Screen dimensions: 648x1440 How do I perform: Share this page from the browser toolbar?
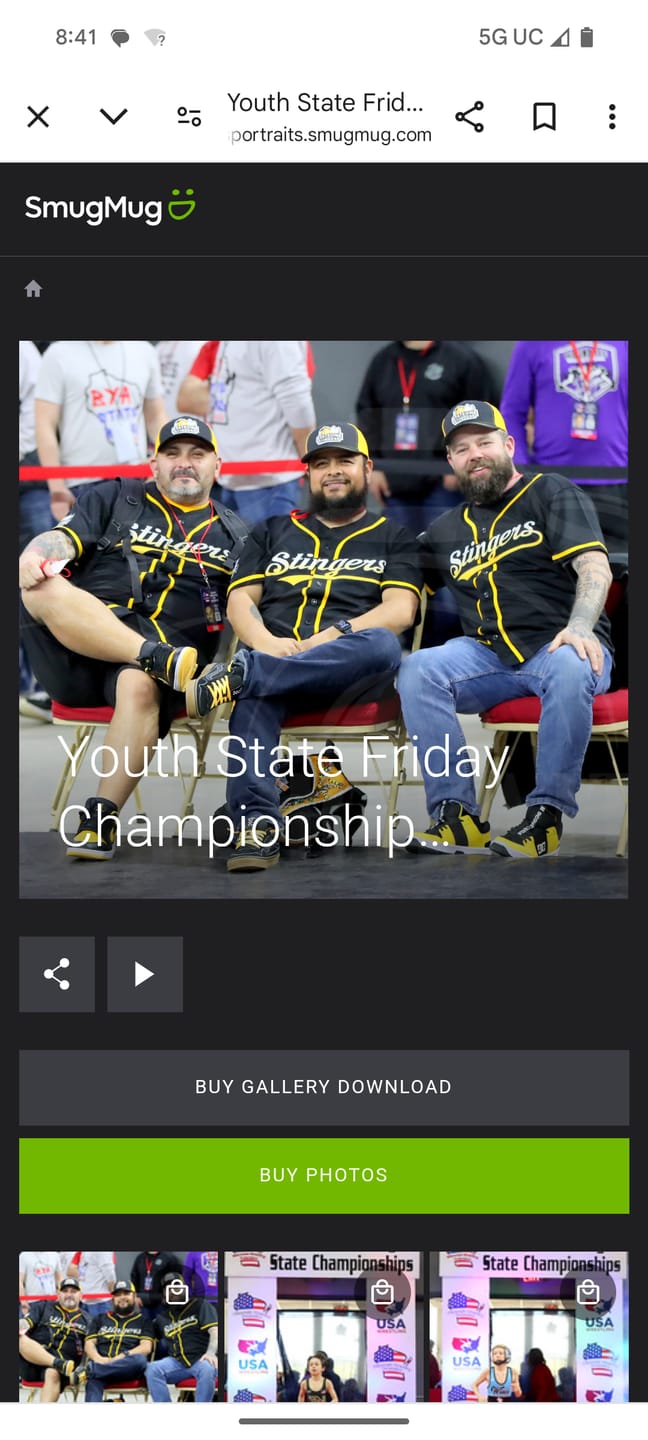coord(469,117)
